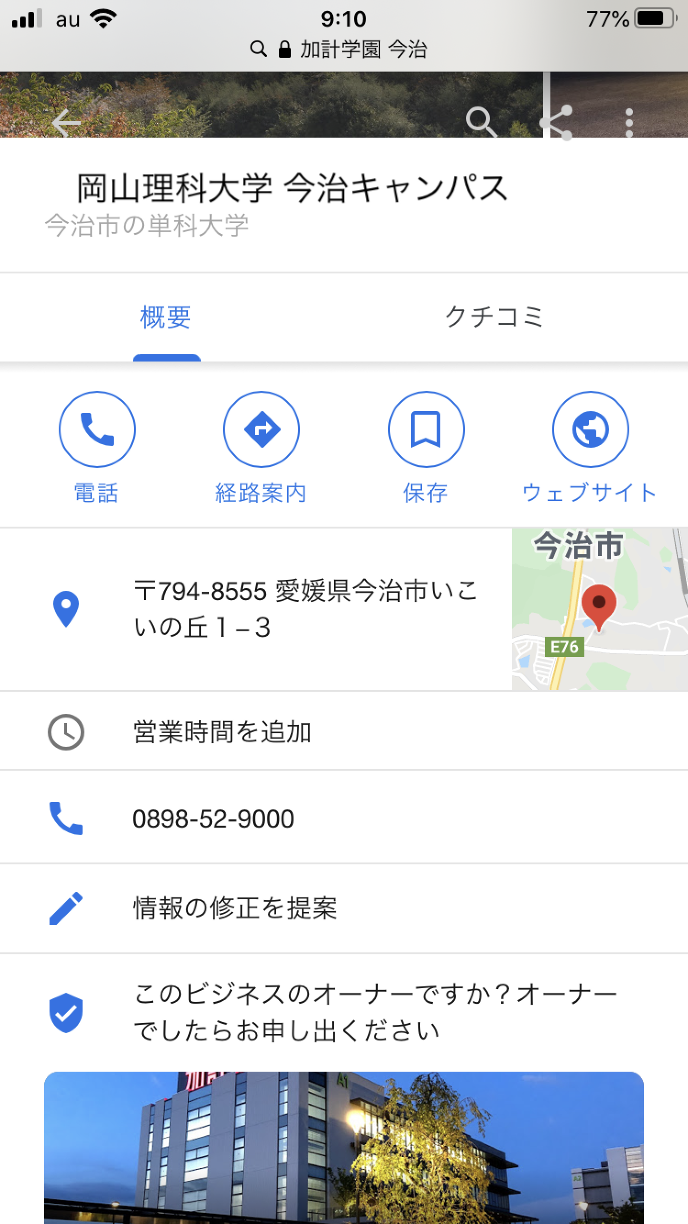Dial the number 0898-52-9000
This screenshot has height=1224, width=688.
coord(213,820)
